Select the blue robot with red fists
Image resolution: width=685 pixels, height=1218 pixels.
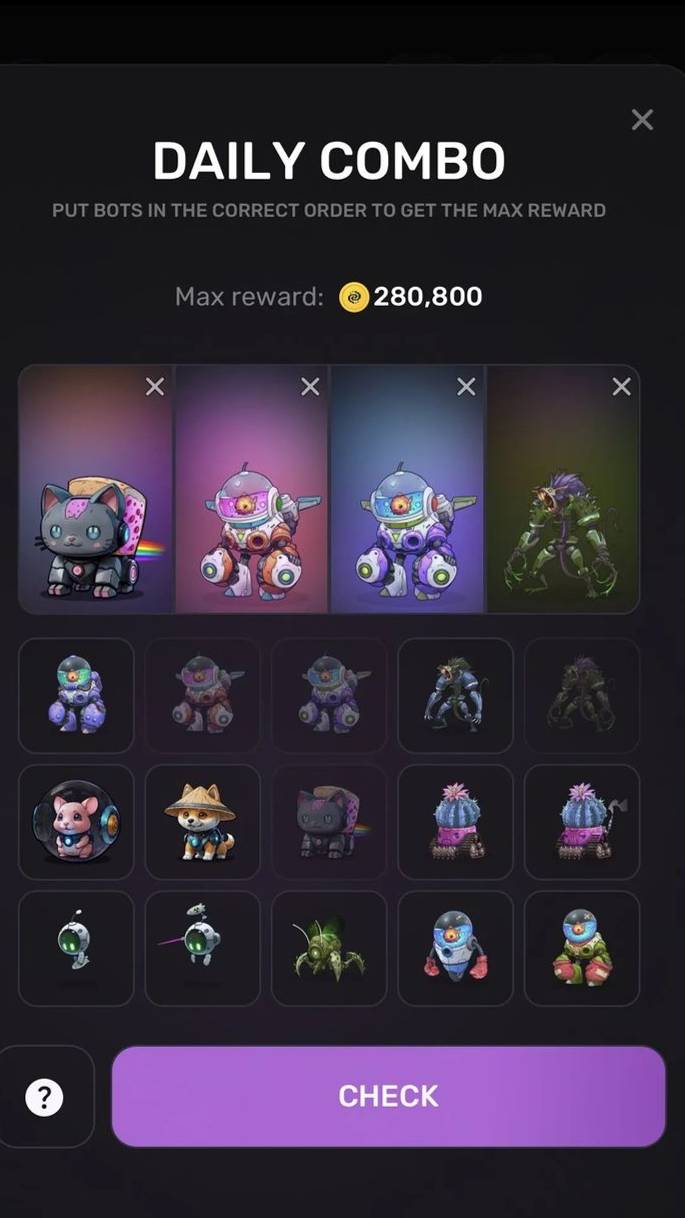pyautogui.click(x=455, y=949)
